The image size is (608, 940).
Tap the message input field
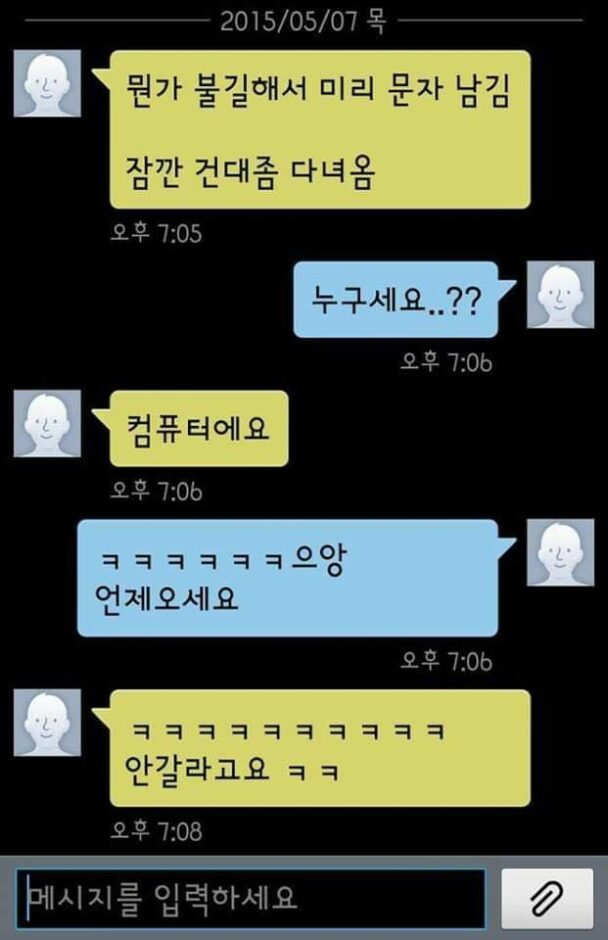(250, 897)
